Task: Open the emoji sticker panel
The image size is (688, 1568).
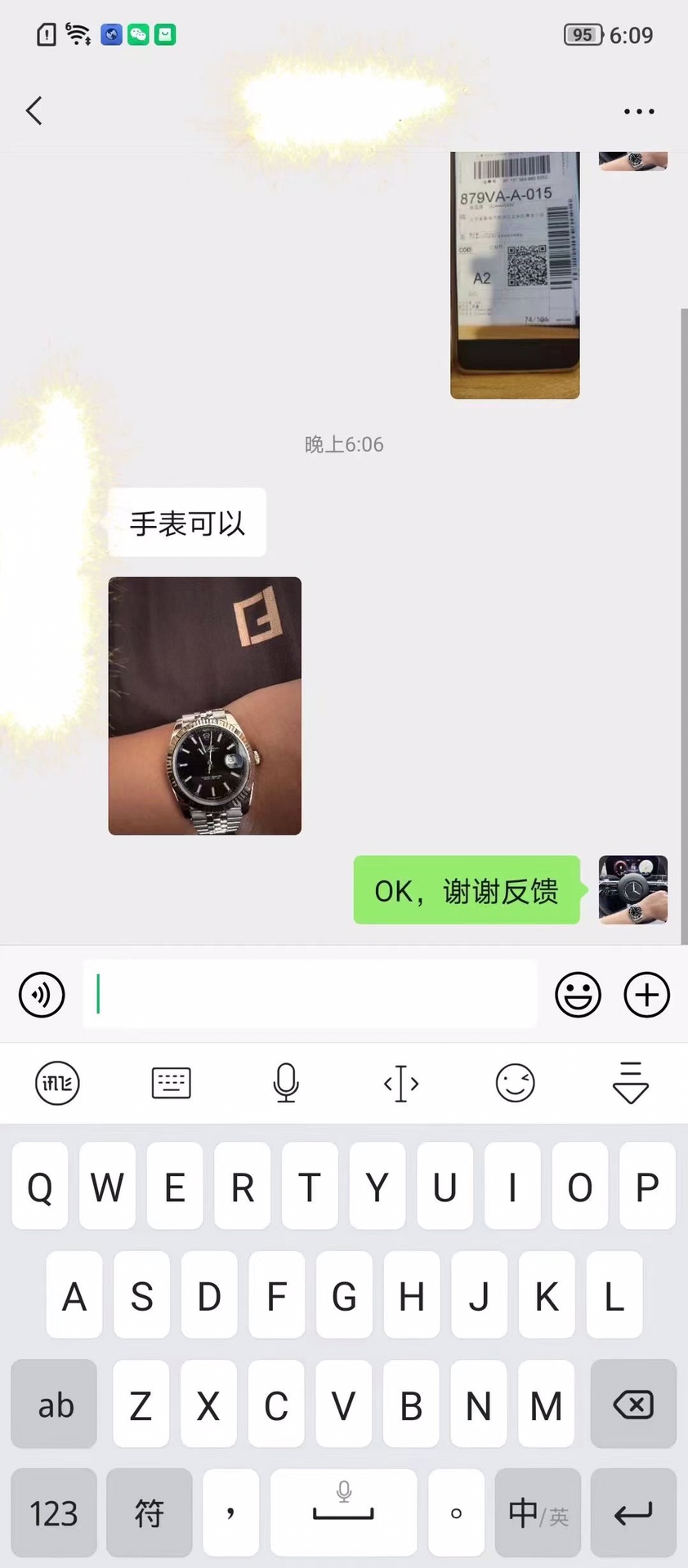Action: 578,995
